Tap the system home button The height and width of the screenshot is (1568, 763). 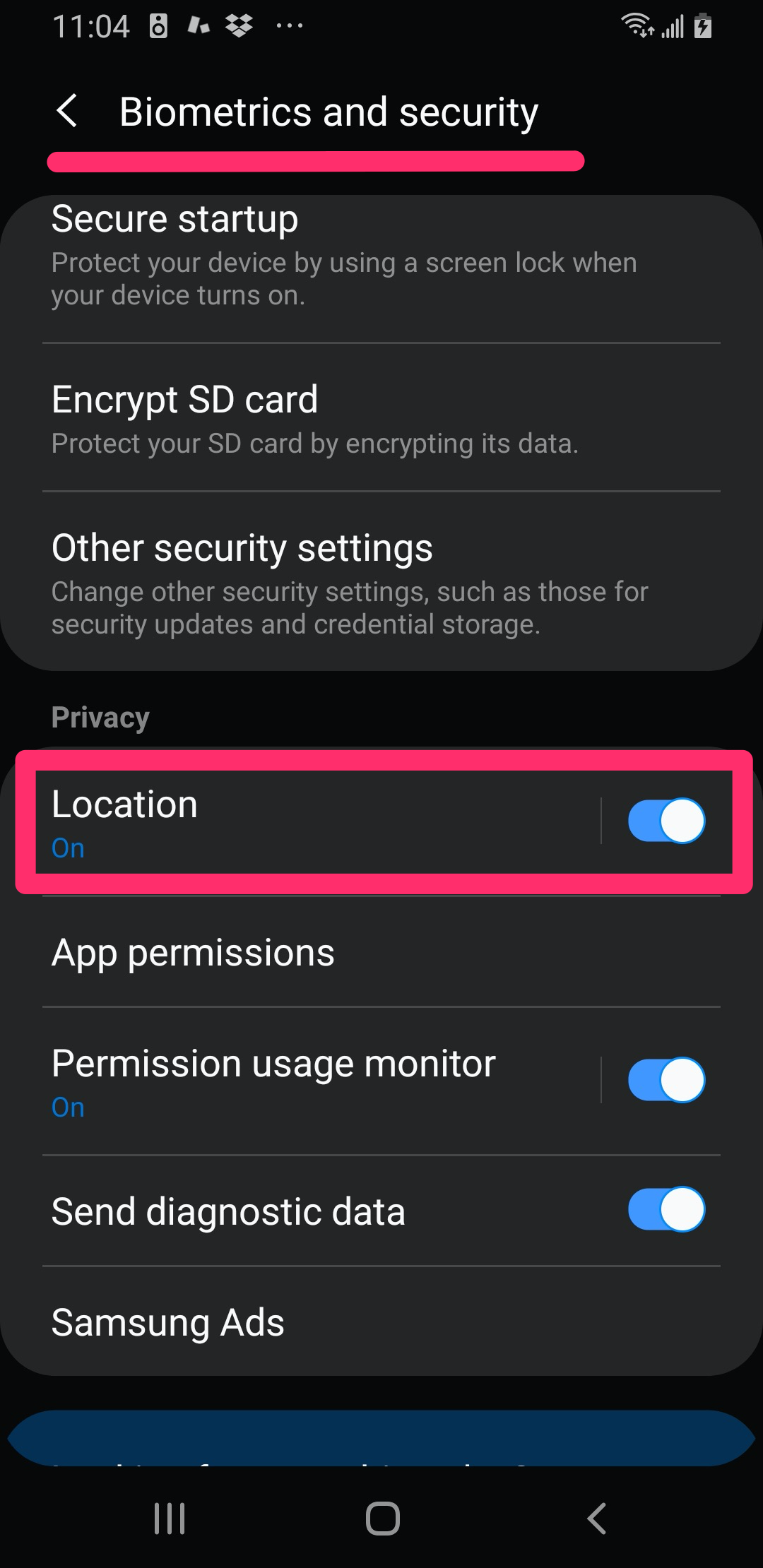(382, 1519)
